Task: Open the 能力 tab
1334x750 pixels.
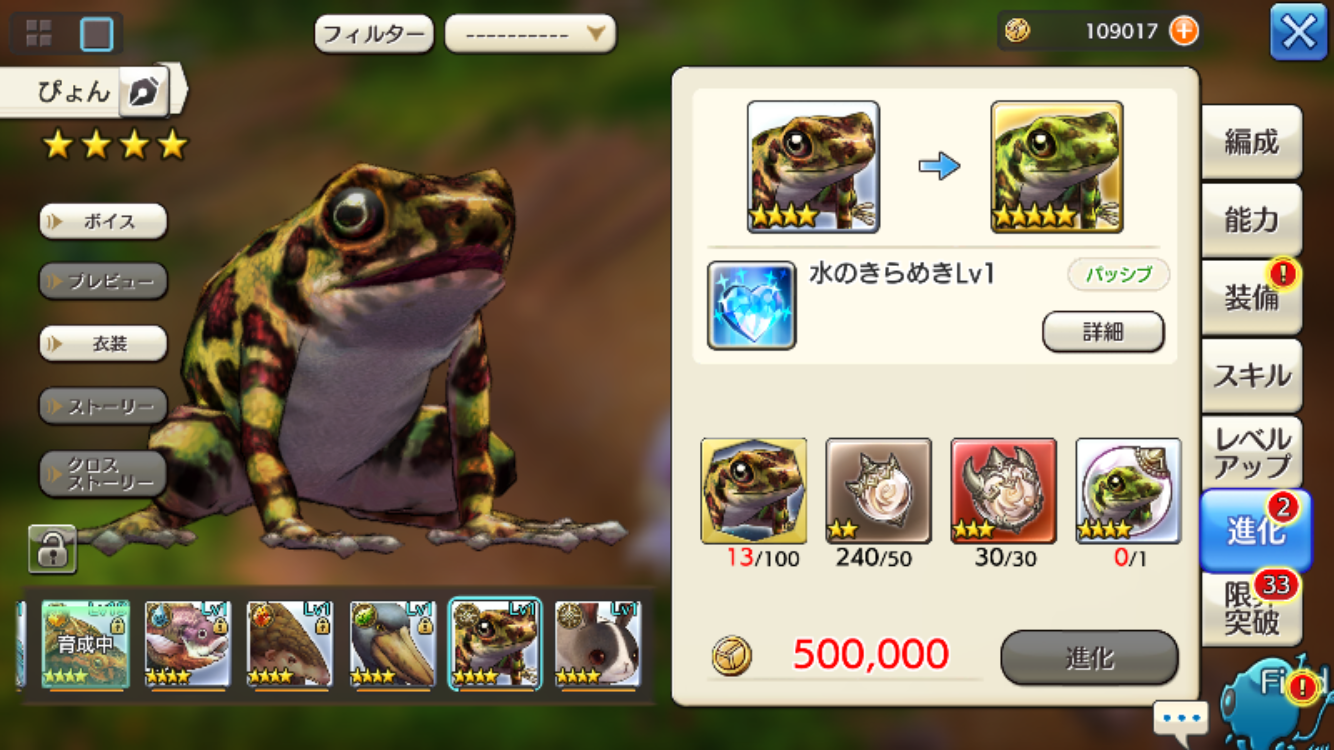Action: (x=1251, y=220)
